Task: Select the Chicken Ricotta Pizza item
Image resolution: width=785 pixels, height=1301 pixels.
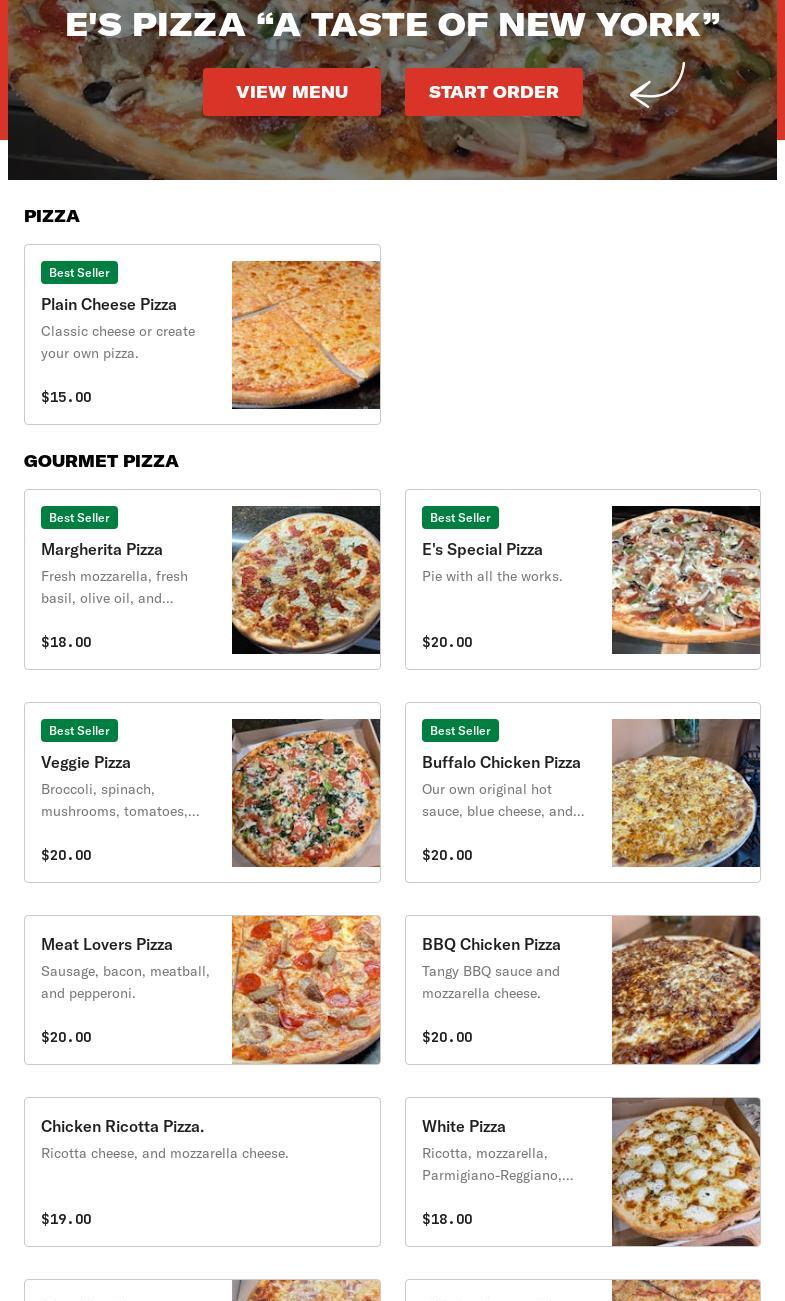Action: coord(202,1171)
